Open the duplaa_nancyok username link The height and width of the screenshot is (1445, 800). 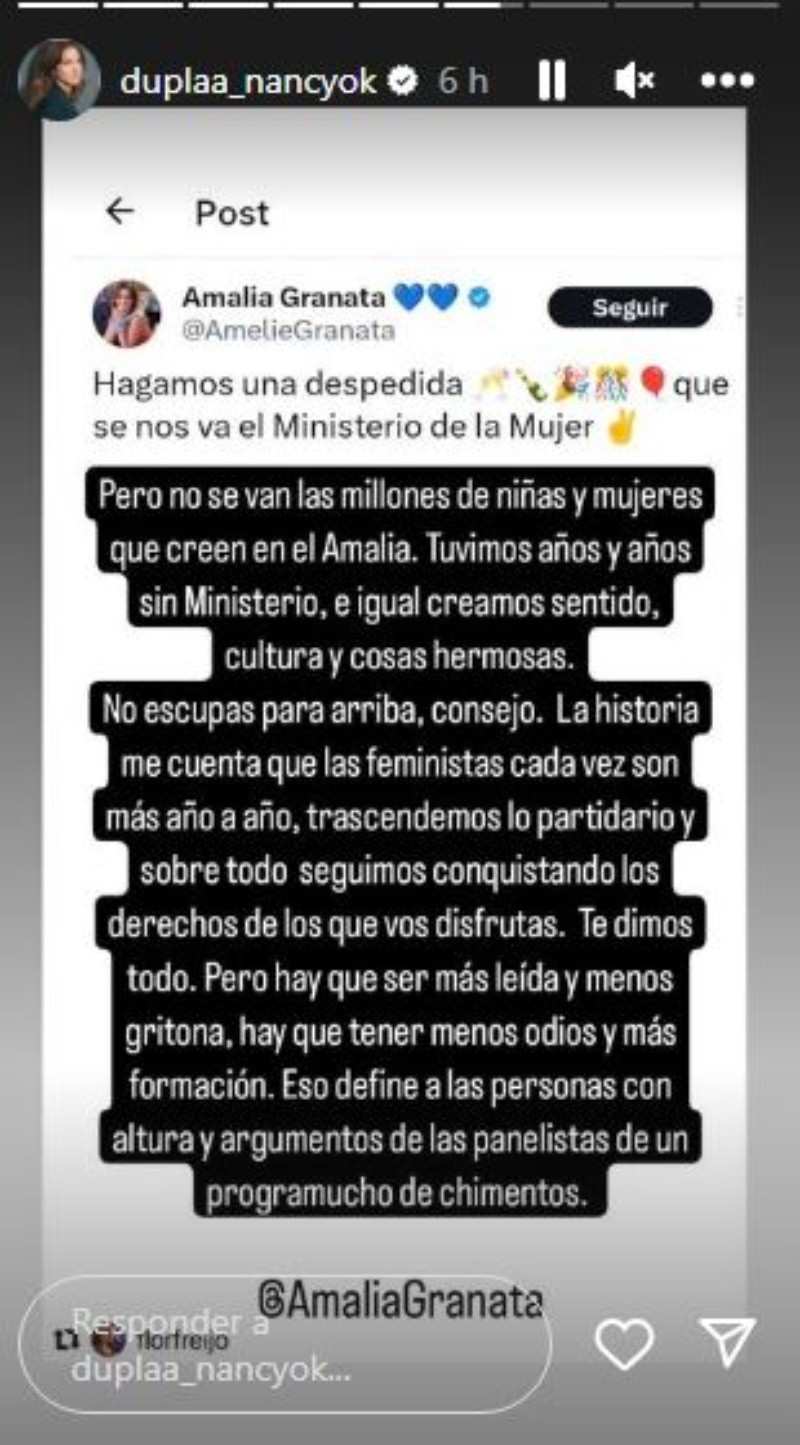[248, 81]
